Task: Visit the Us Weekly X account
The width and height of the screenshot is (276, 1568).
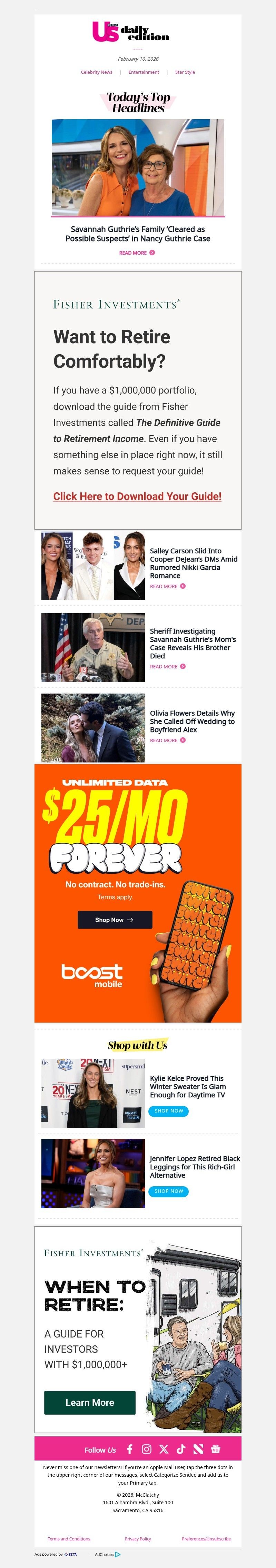Action: (x=163, y=1449)
